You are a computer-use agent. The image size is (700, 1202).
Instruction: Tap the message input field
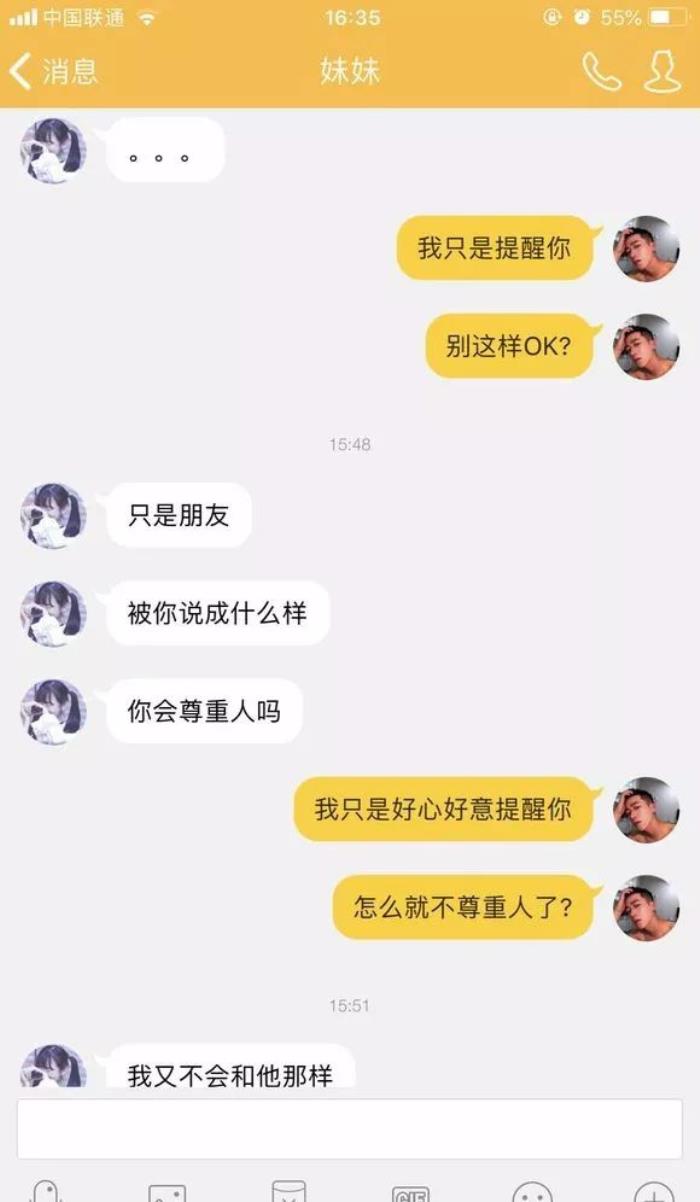[349, 1129]
